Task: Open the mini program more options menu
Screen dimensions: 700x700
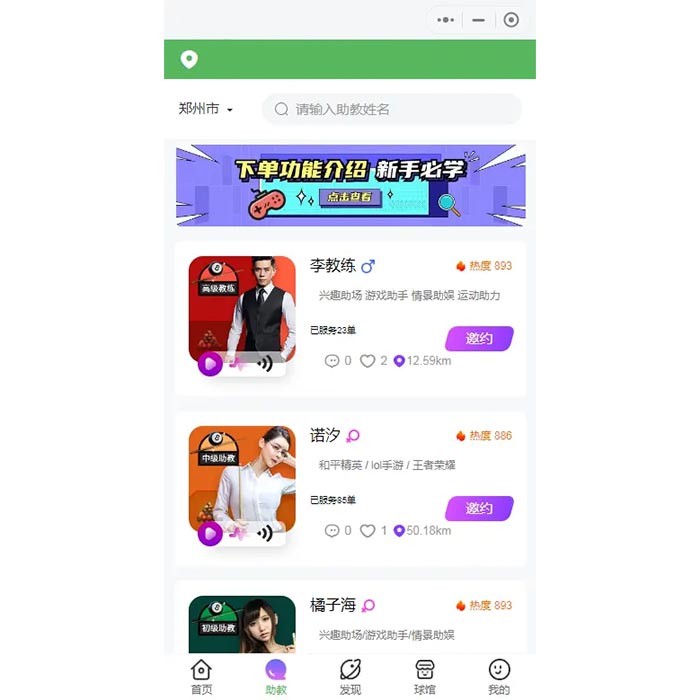Action: coord(446,20)
